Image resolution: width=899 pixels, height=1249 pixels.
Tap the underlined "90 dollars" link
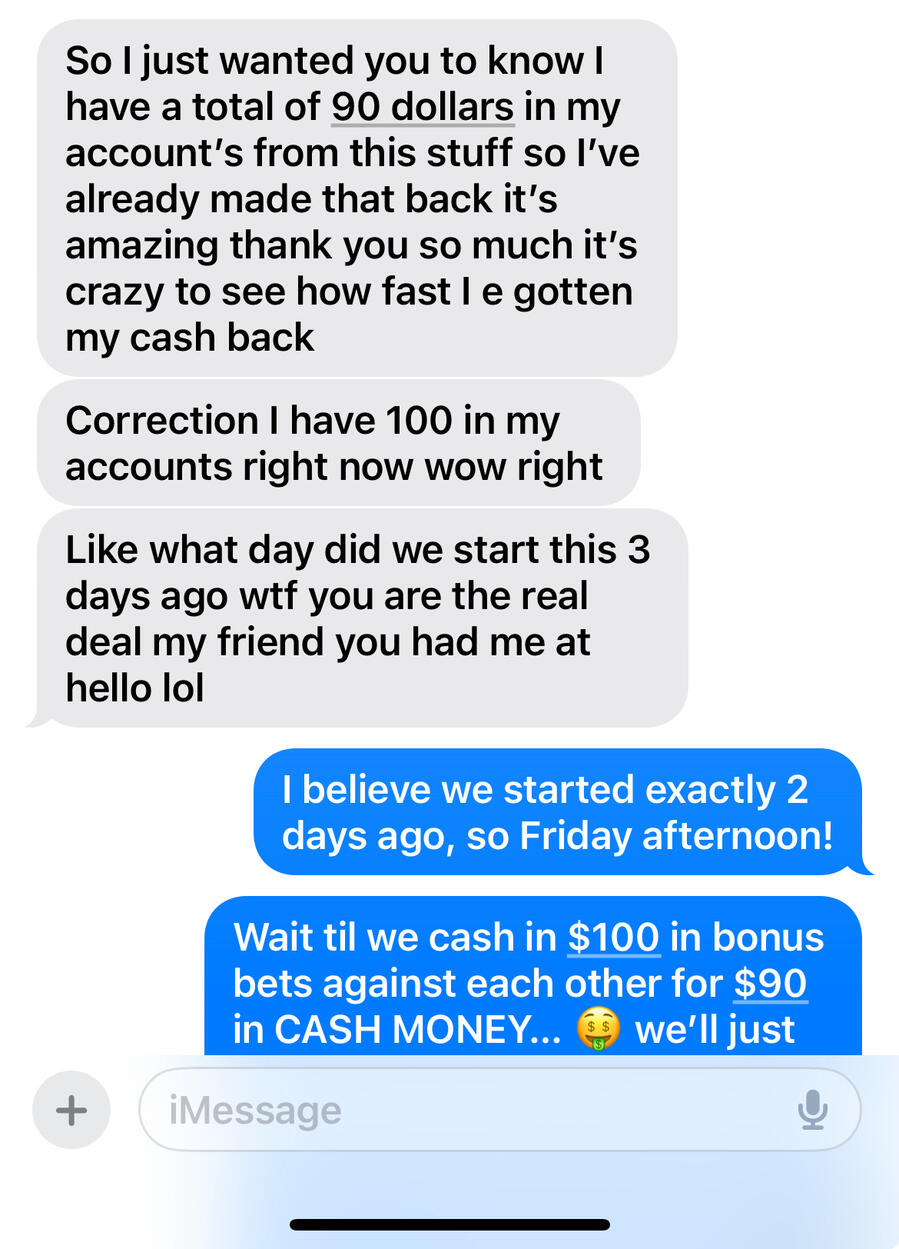(422, 107)
